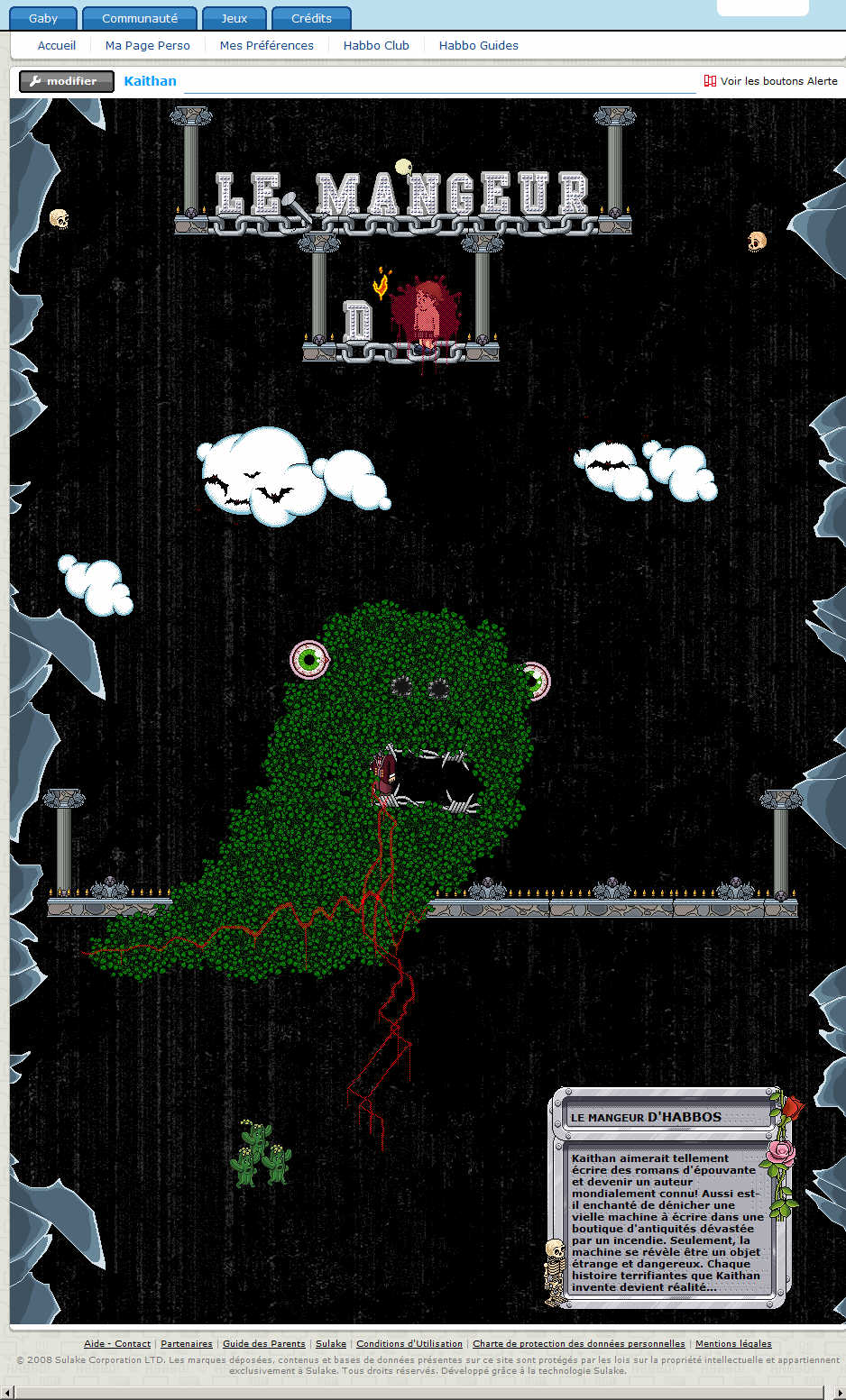The height and width of the screenshot is (1400, 846).
Task: Open Mes Préférences
Action: click(267, 45)
